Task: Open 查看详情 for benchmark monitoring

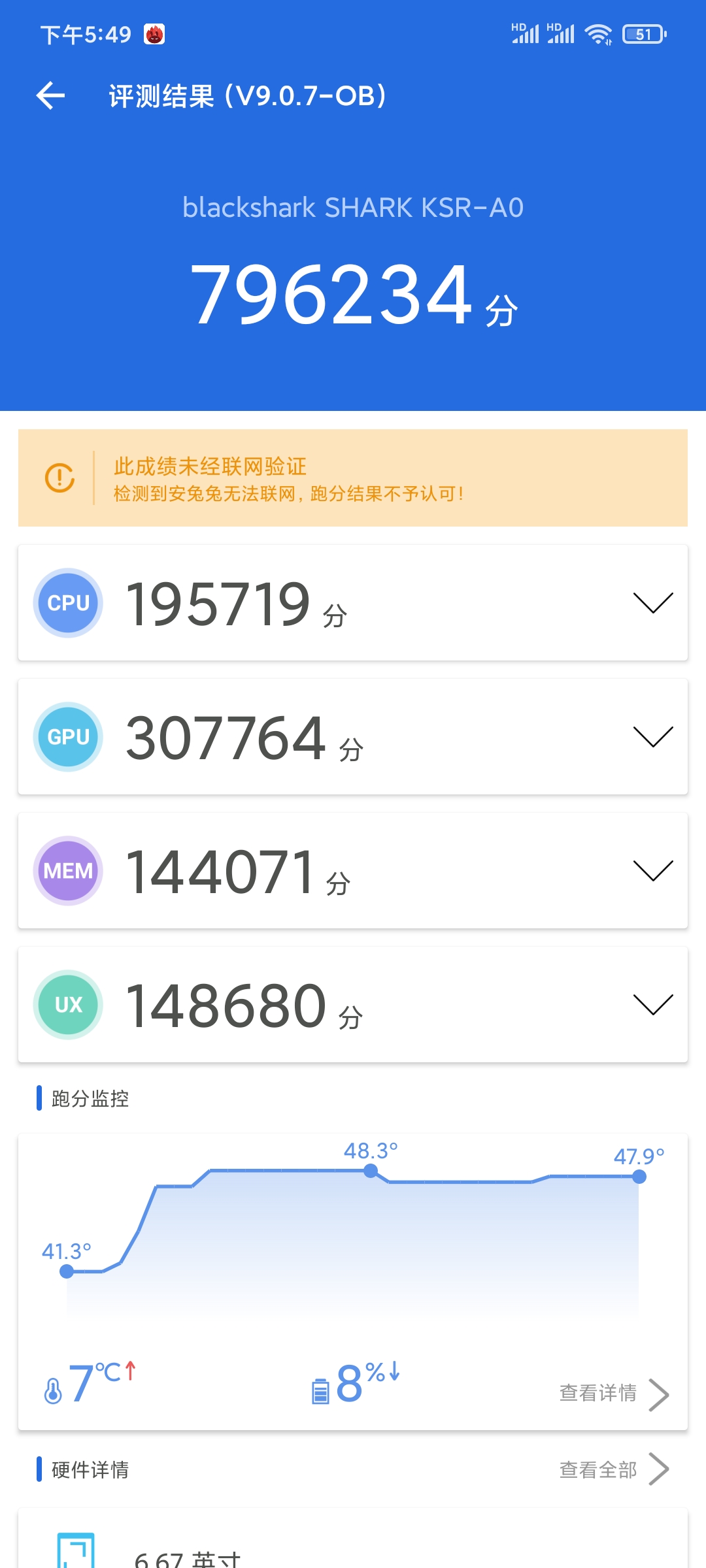Action: click(614, 1394)
